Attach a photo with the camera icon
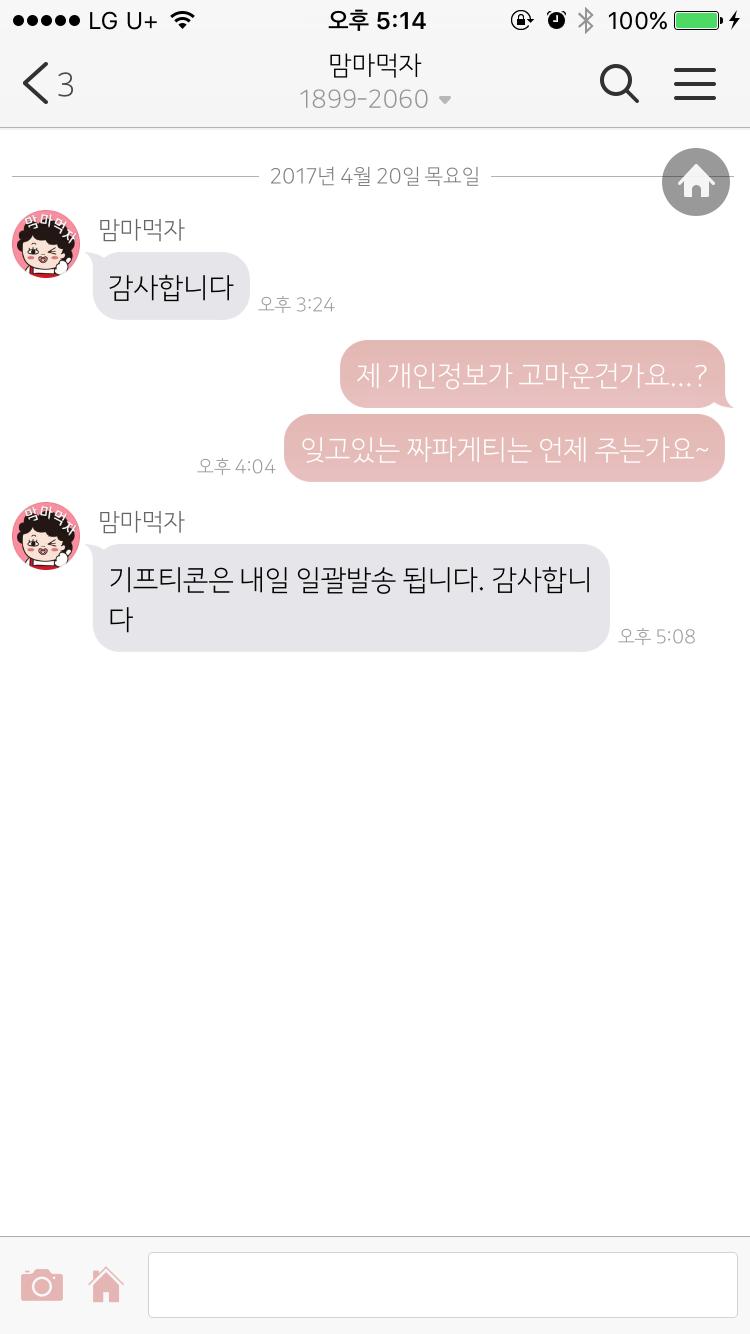 (x=42, y=1284)
